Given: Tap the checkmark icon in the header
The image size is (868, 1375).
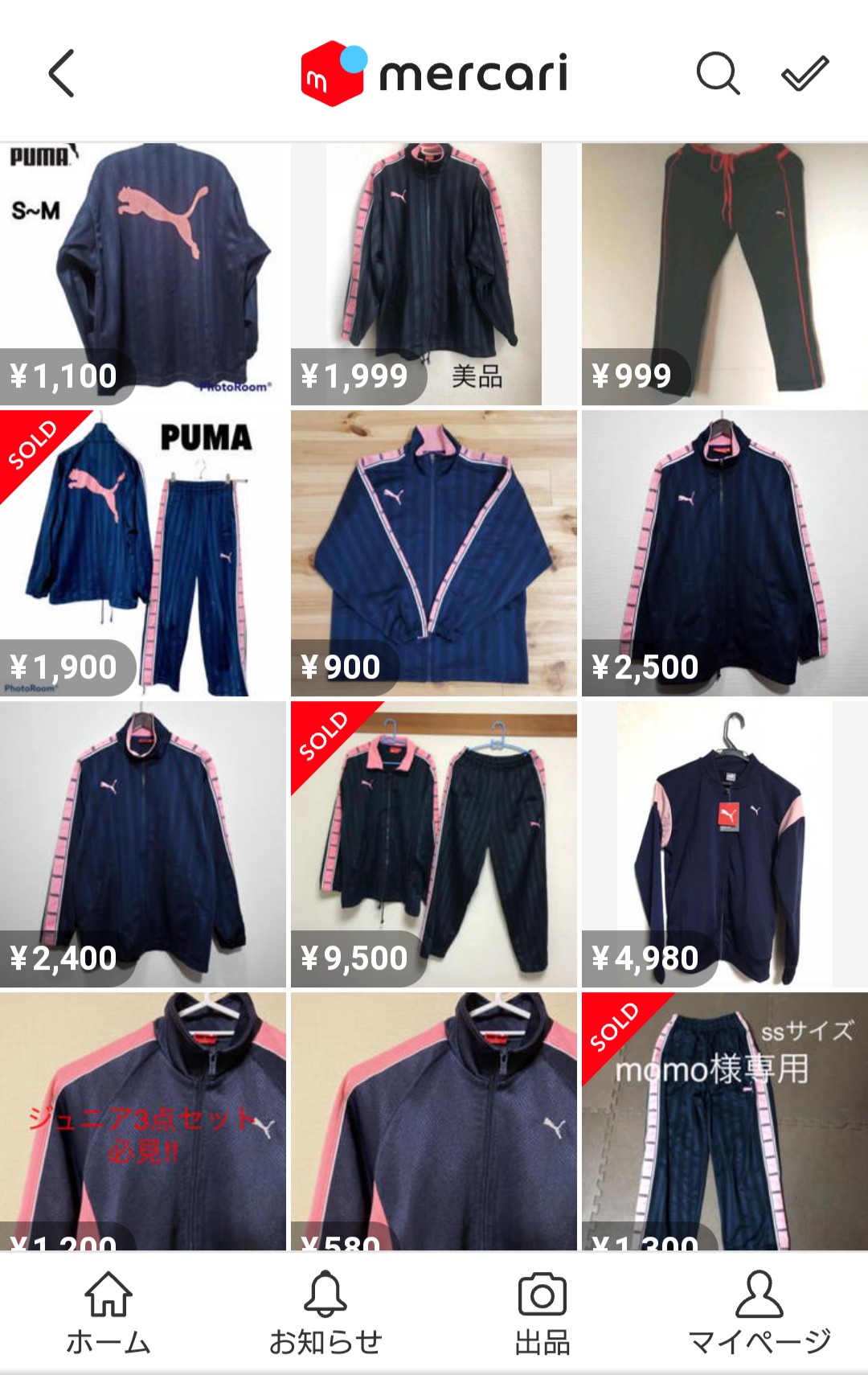Looking at the screenshot, I should tap(805, 73).
